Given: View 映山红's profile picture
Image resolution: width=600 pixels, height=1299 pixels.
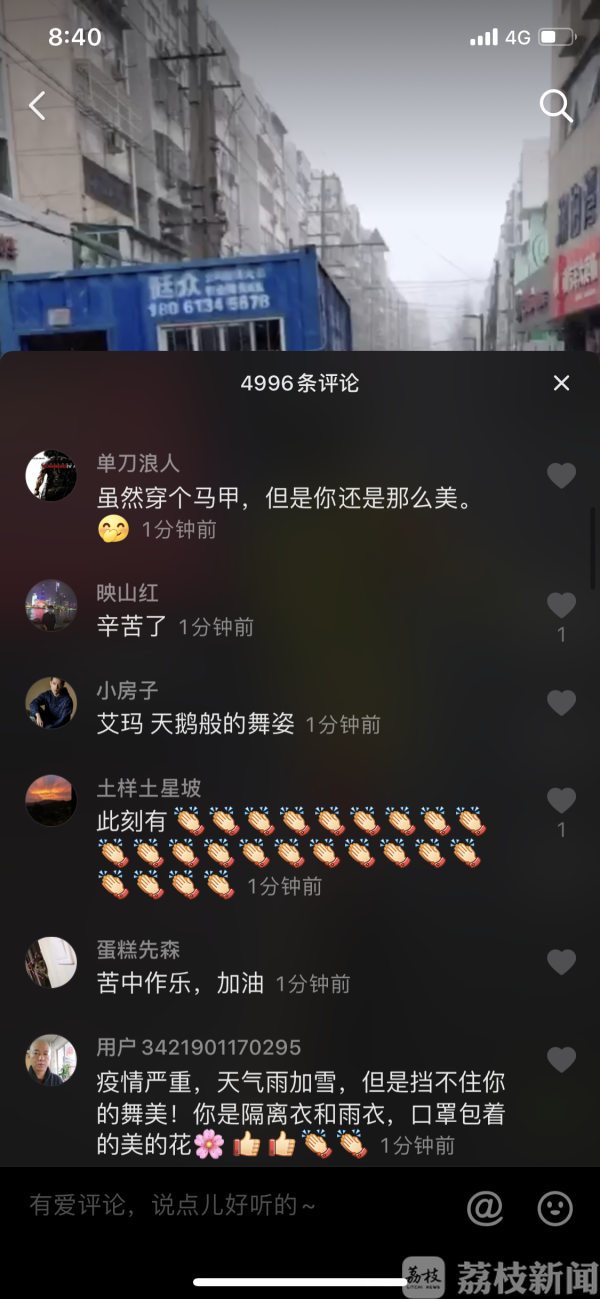Looking at the screenshot, I should click(51, 604).
